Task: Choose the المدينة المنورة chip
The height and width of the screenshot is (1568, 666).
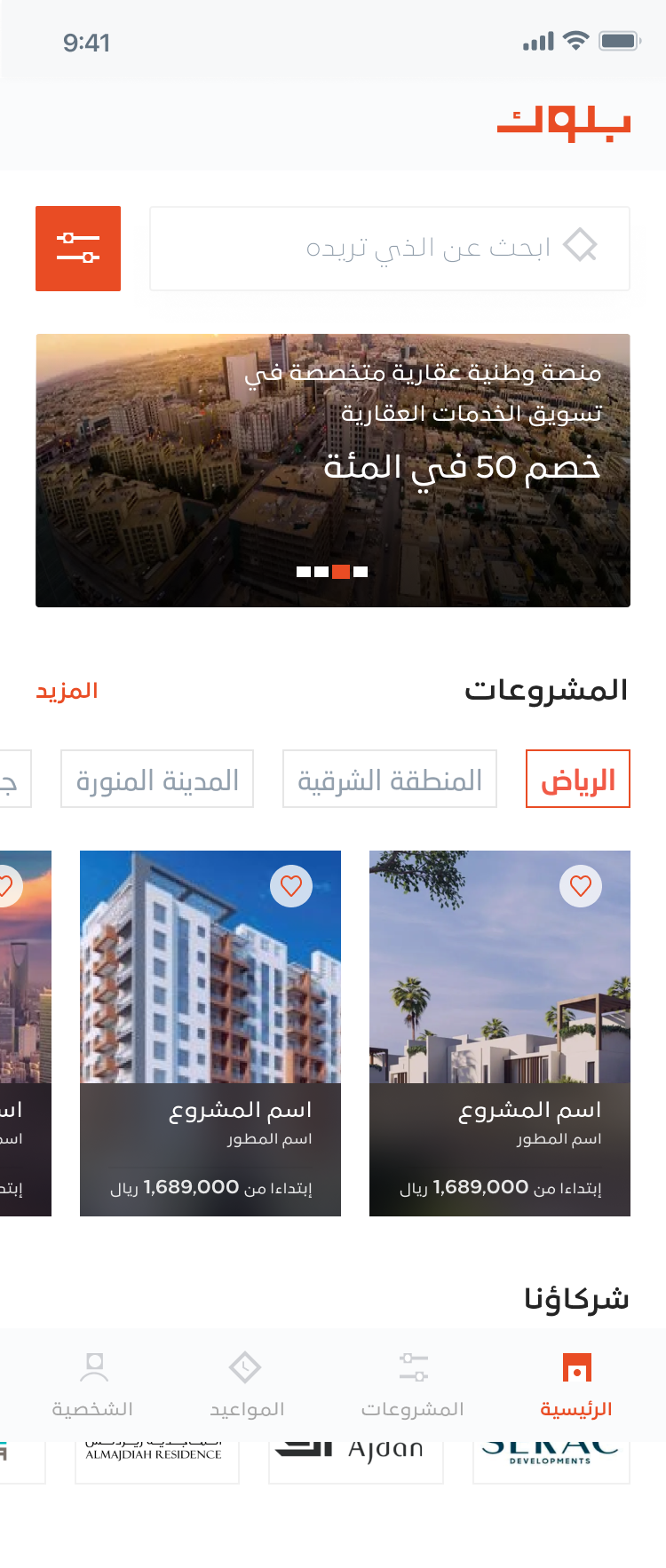Action: 157,779
